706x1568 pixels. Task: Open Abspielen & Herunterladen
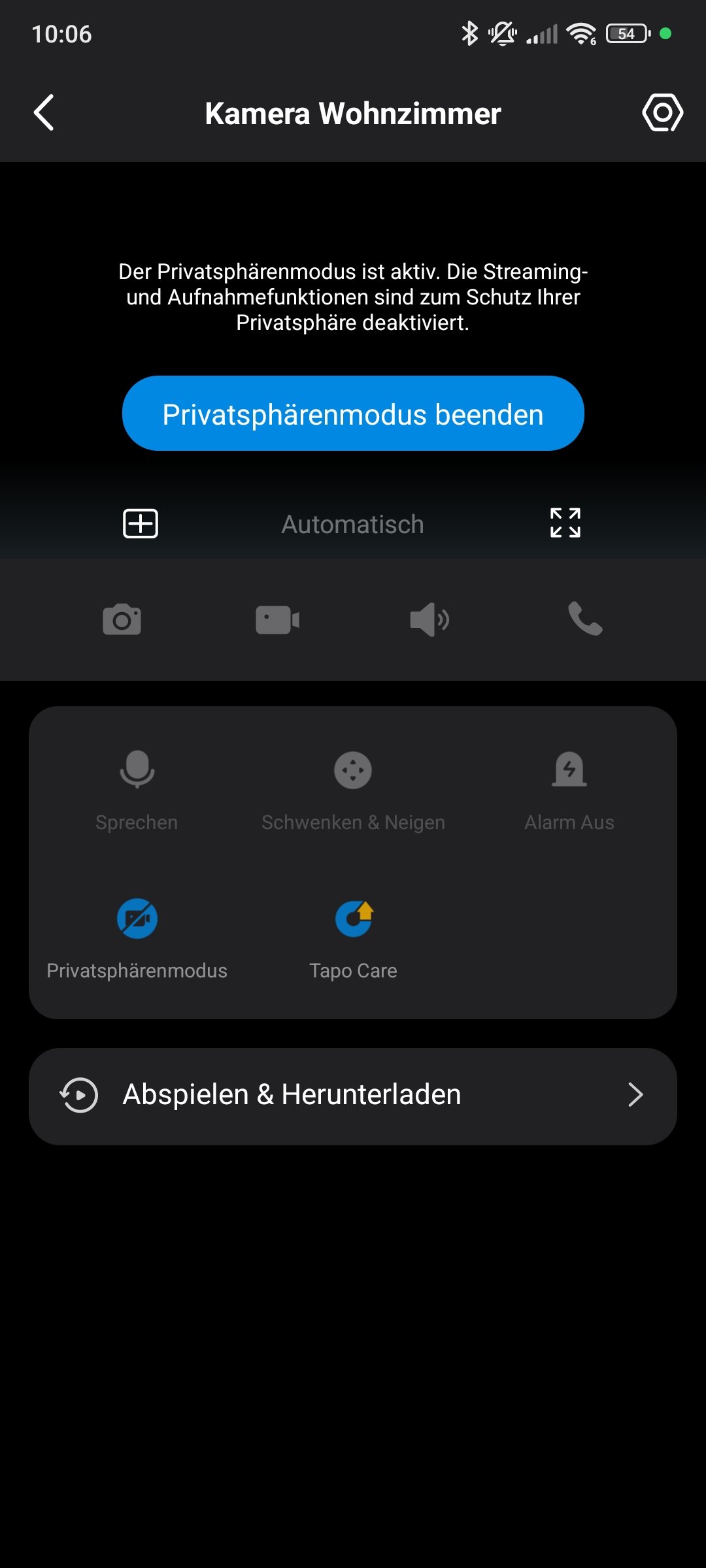[x=353, y=1096]
